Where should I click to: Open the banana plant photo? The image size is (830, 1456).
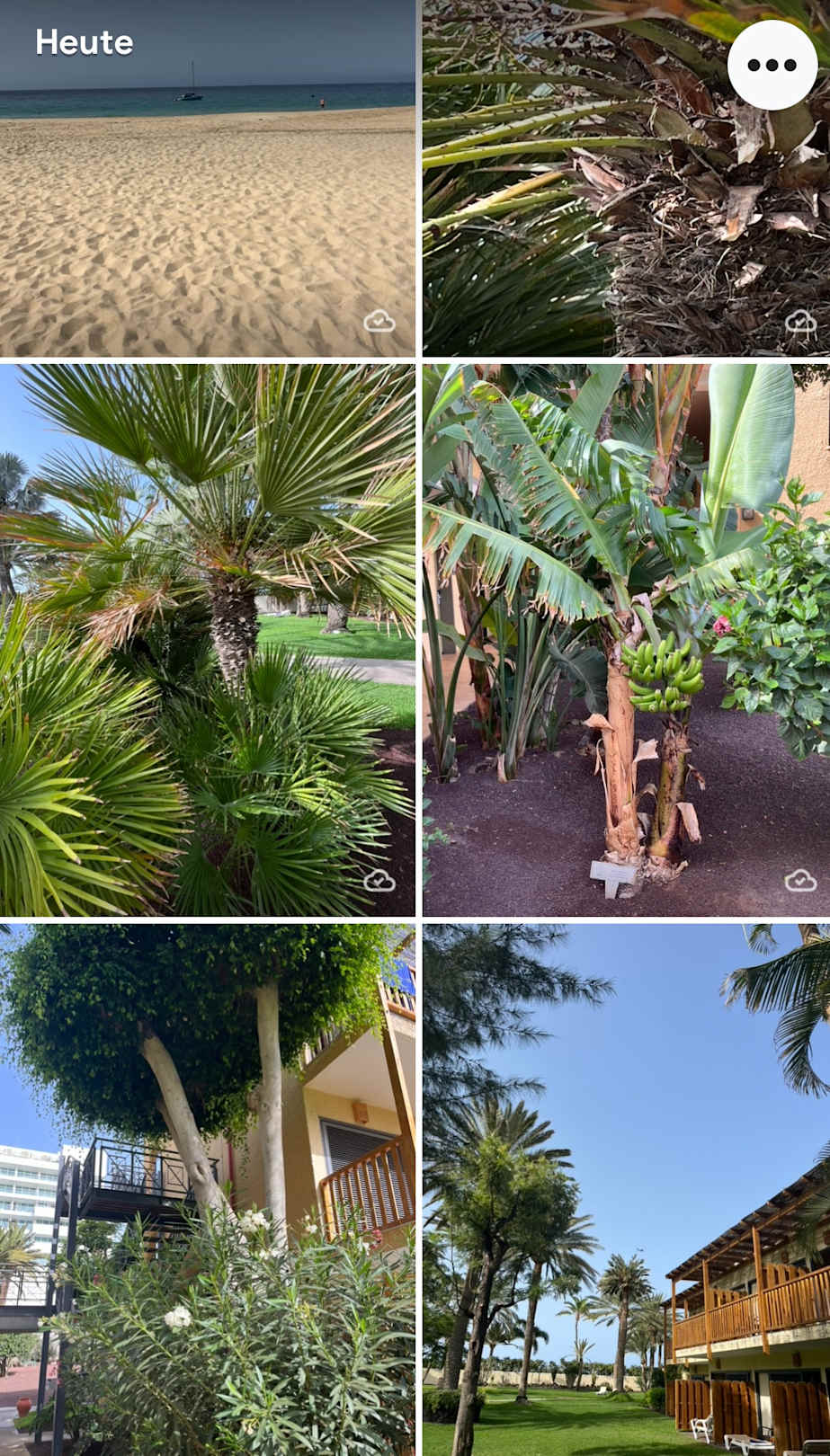click(x=626, y=640)
